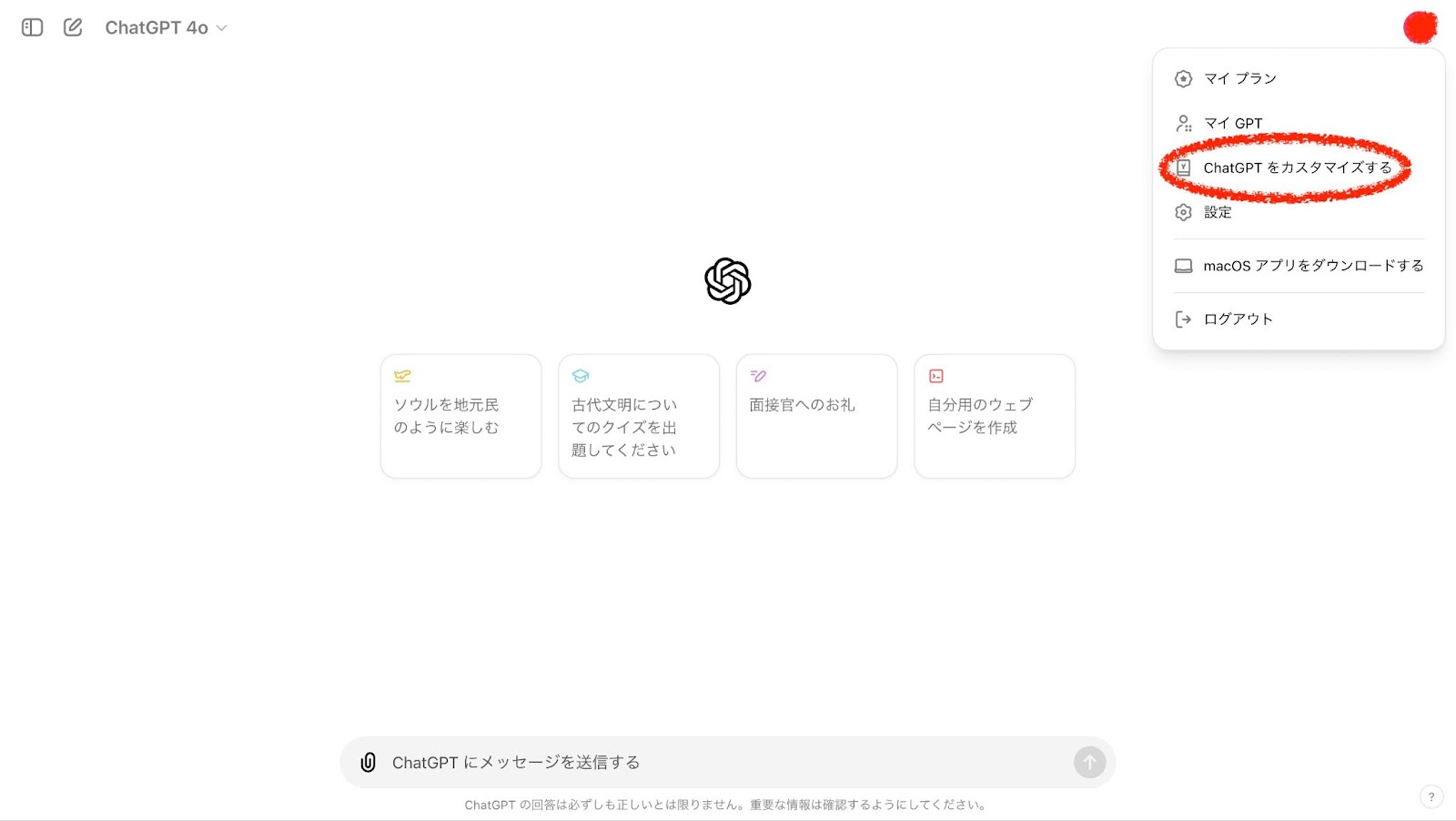This screenshot has height=821, width=1456.
Task: Toggle the sidebar panel icon
Action: 33,27
